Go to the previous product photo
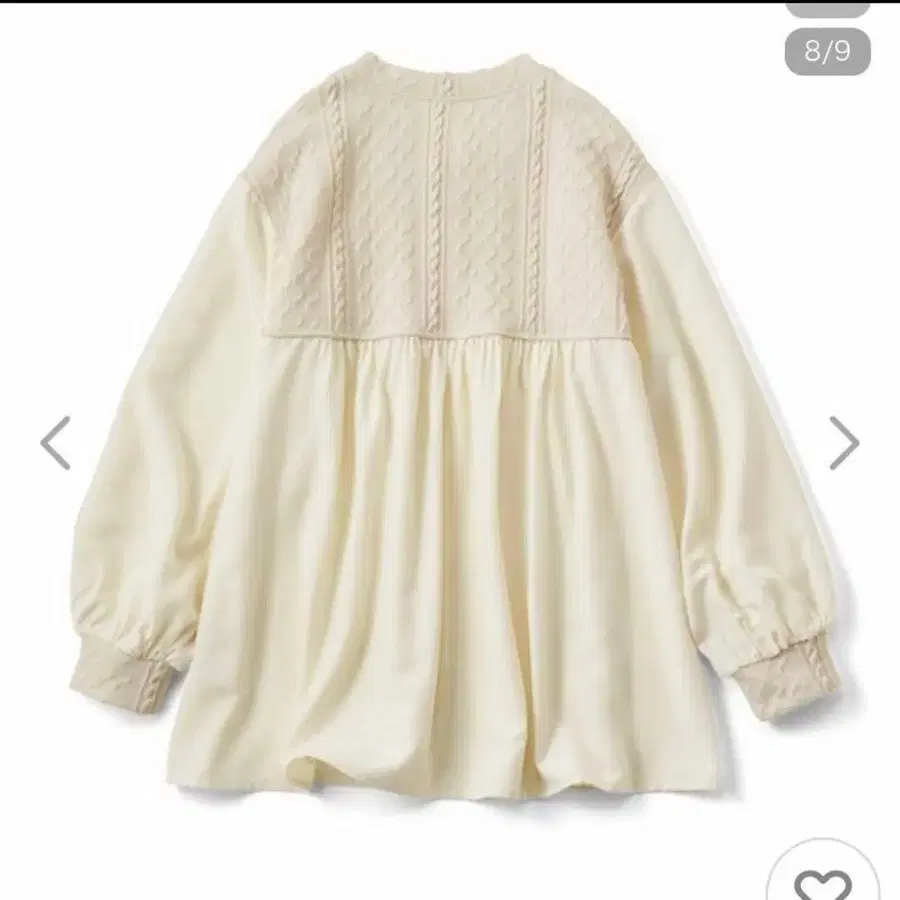 (x=55, y=442)
